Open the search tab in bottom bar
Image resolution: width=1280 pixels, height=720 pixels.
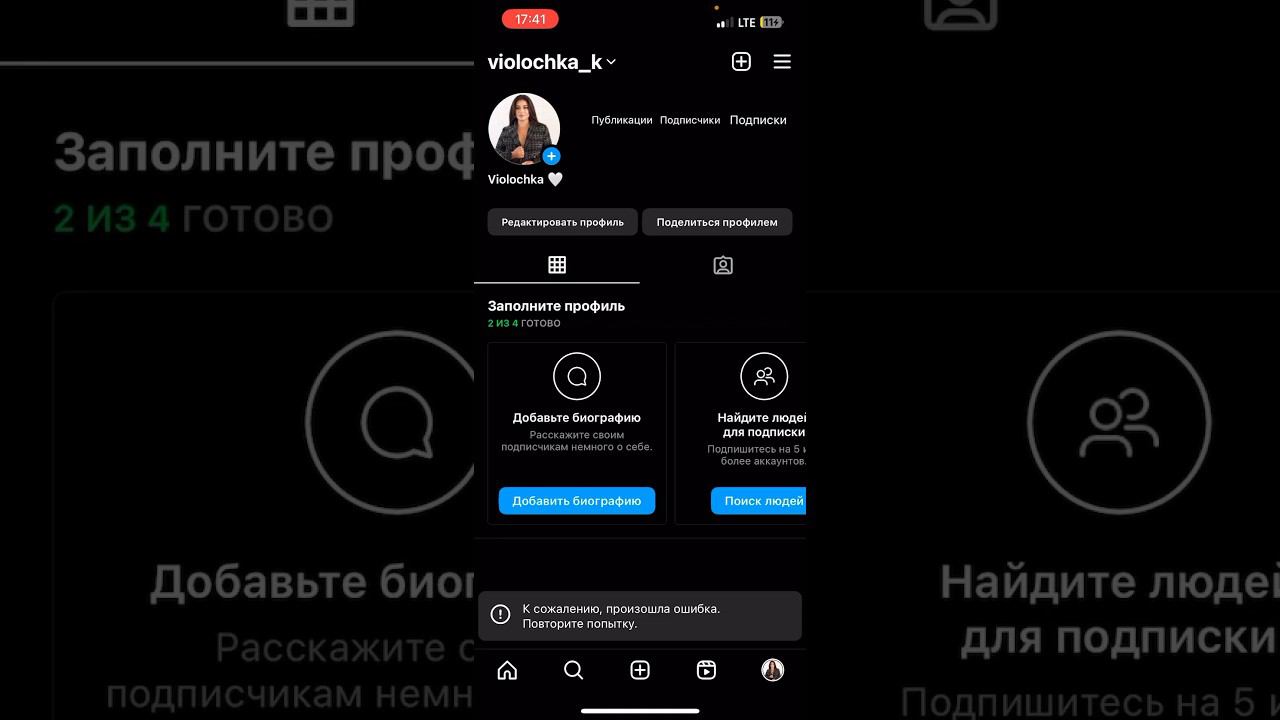[x=573, y=670]
